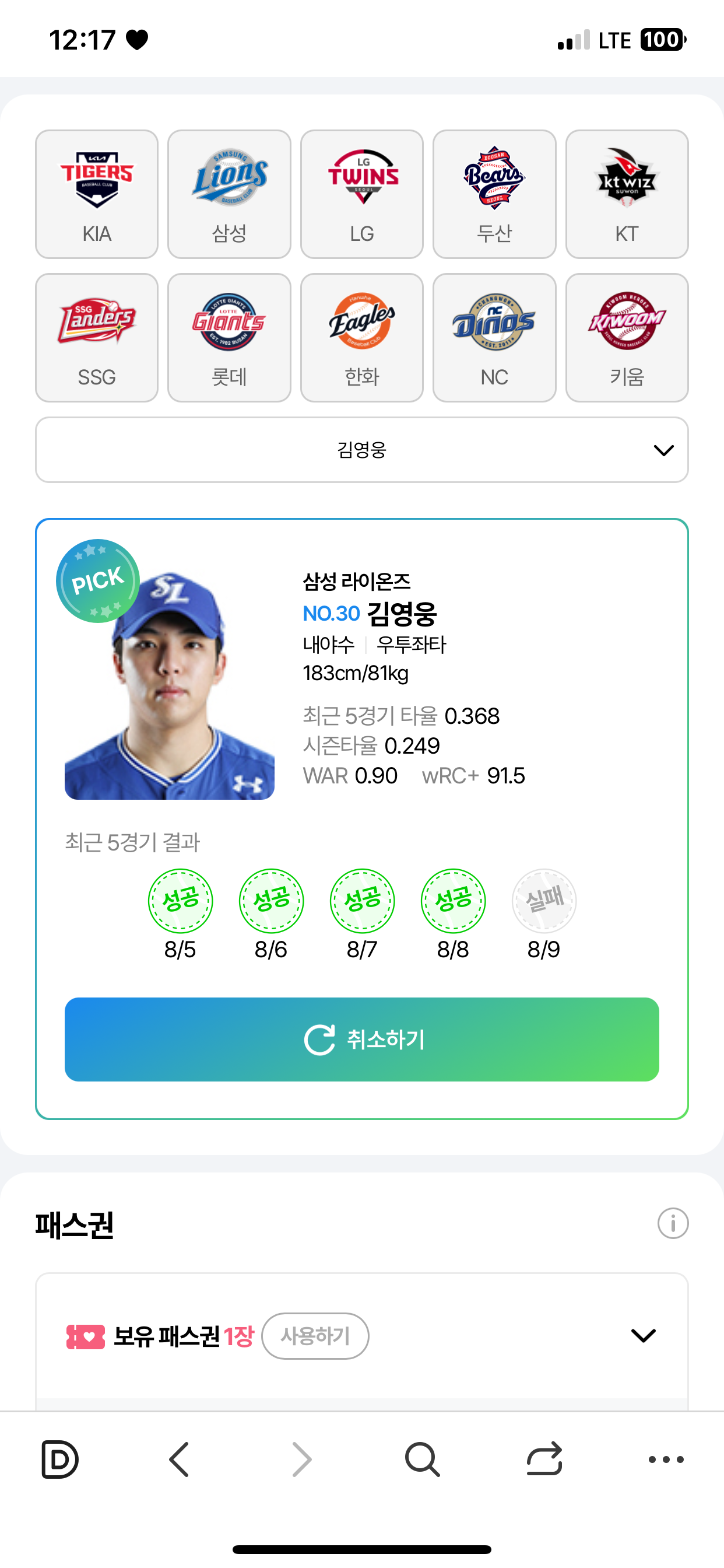The height and width of the screenshot is (1568, 724).
Task: Select the KT Wiz team
Action: (627, 194)
